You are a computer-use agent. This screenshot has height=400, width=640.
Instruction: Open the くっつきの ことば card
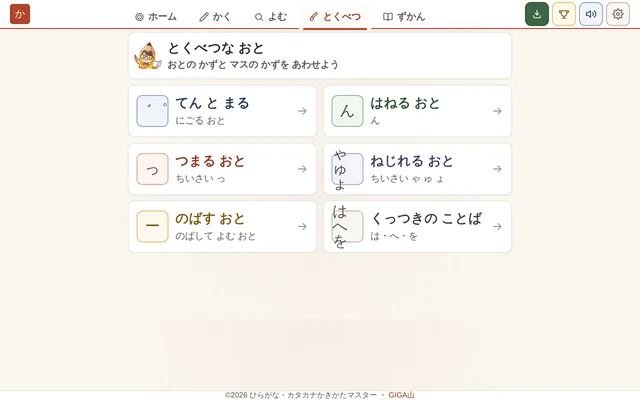point(417,227)
